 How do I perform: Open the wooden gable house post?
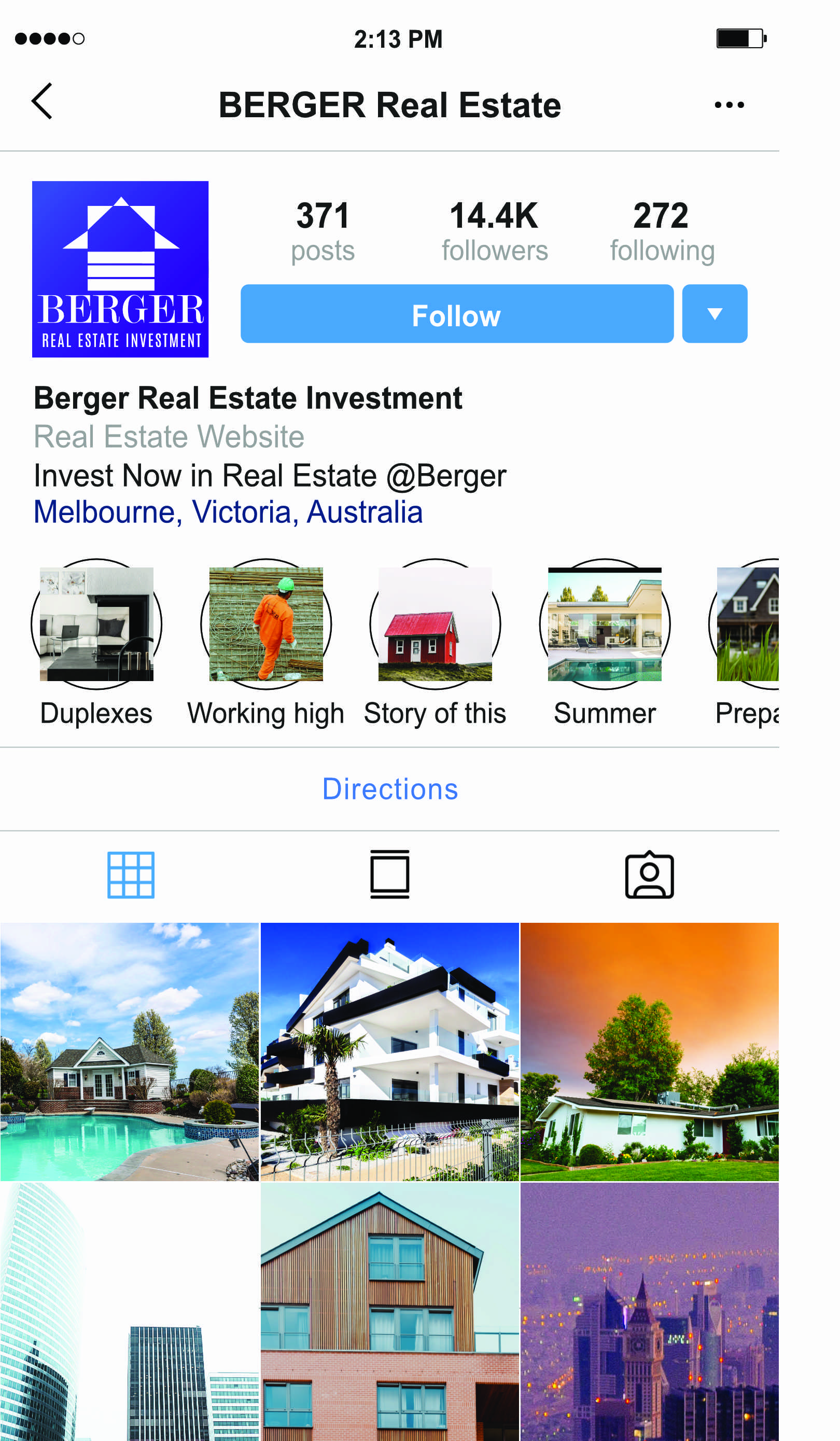pyautogui.click(x=390, y=1312)
